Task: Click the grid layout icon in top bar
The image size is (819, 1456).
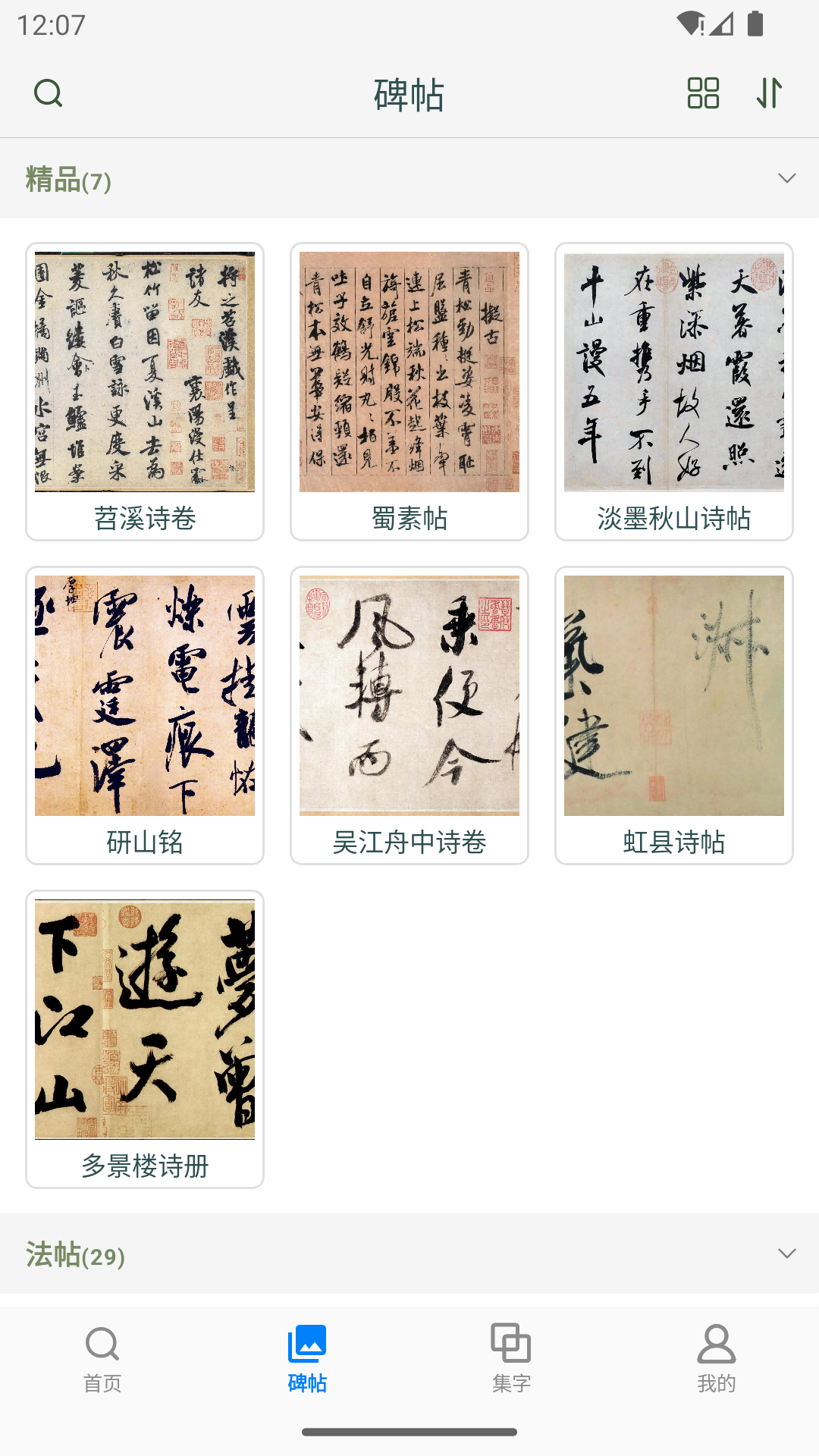Action: 701,94
